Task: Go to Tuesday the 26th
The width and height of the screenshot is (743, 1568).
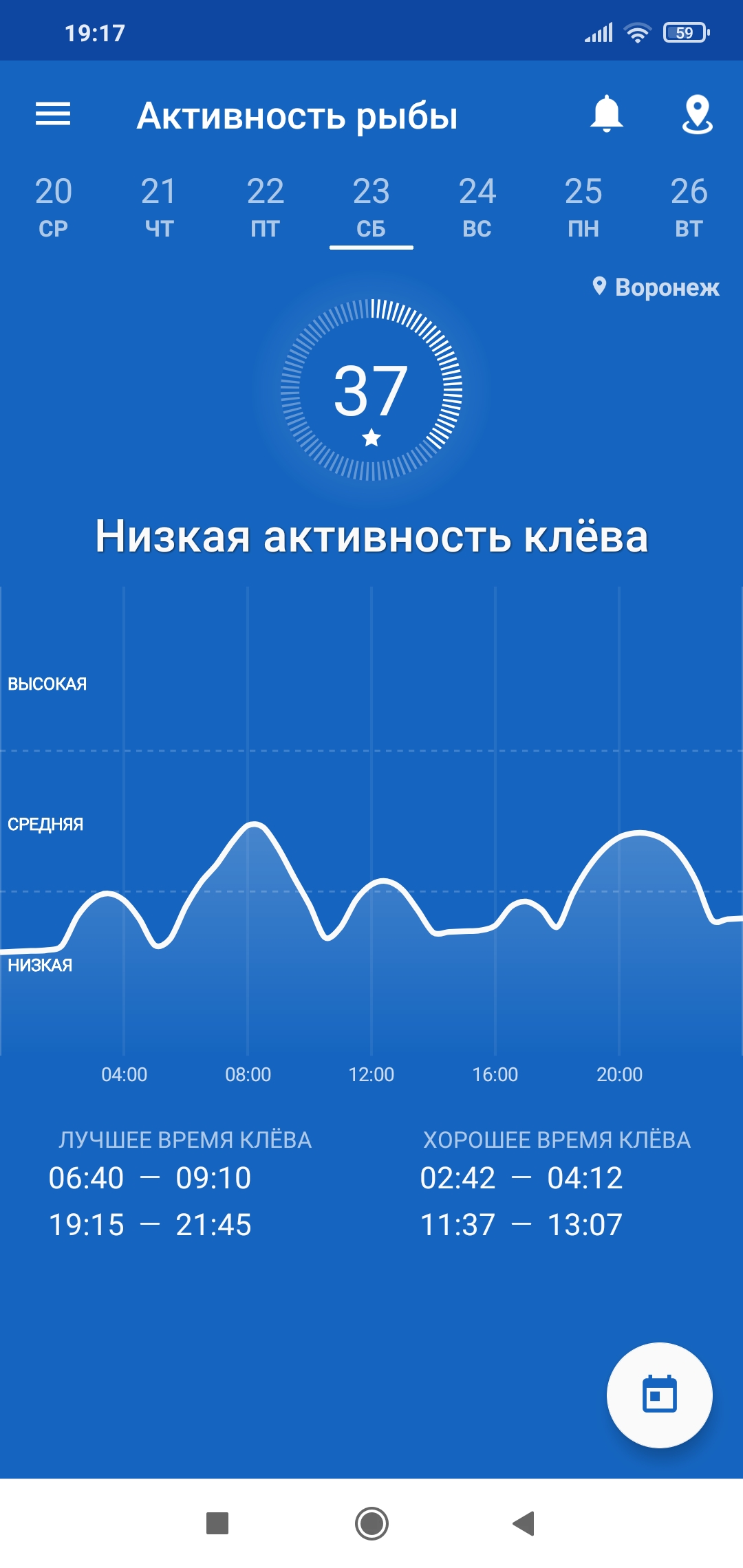Action: 689,206
